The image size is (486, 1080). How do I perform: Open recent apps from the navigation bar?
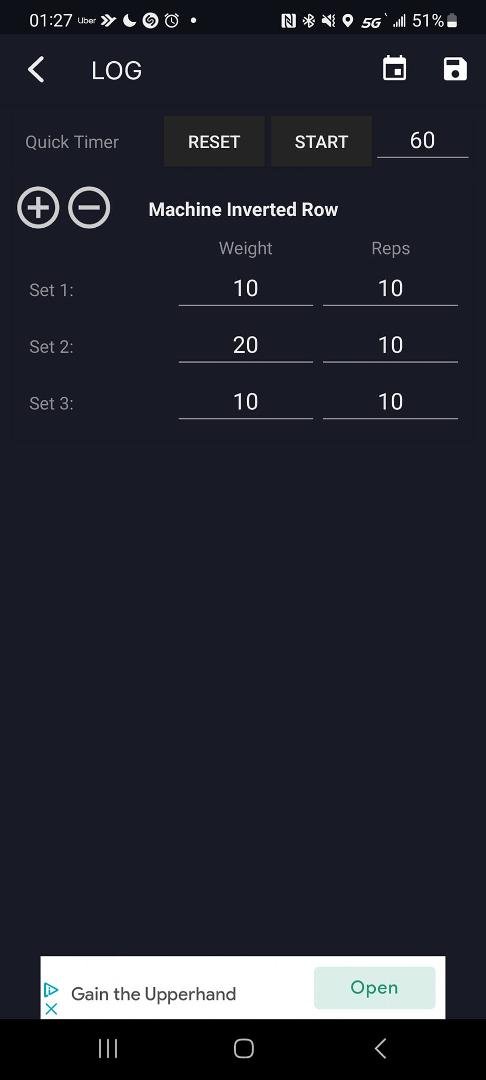108,1048
